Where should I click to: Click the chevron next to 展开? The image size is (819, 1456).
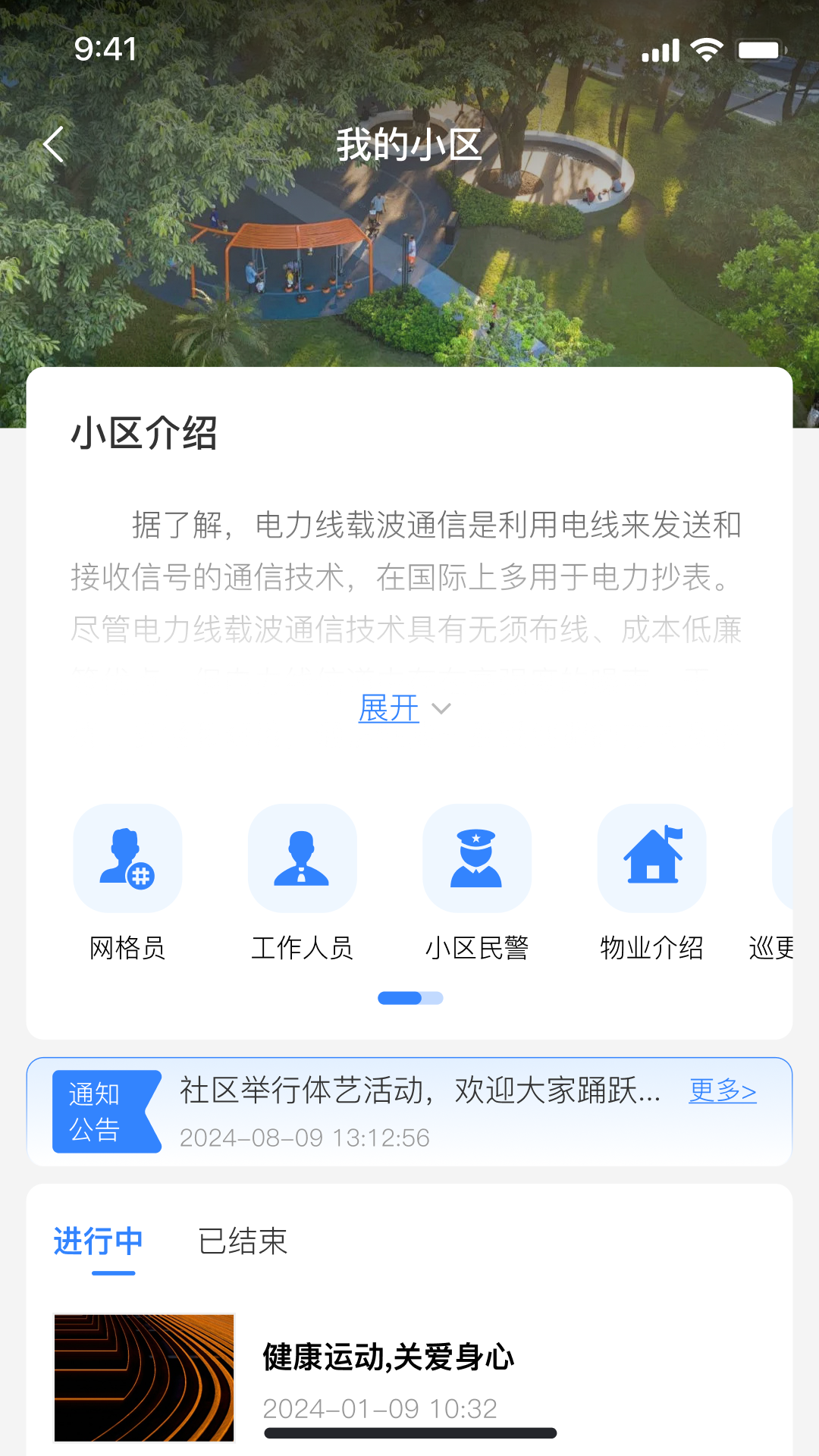[x=442, y=710]
